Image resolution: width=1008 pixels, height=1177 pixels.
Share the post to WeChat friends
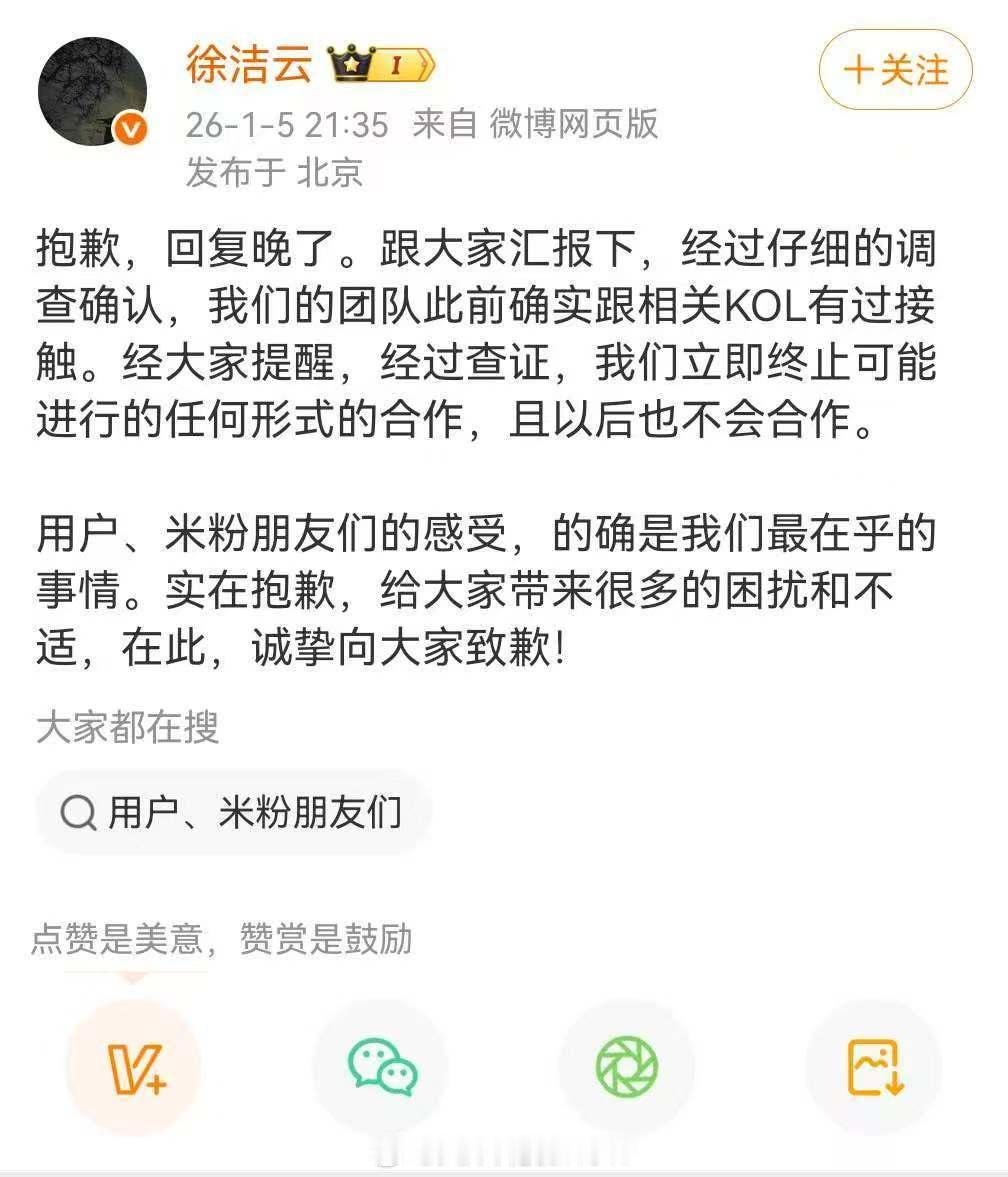coord(384,1067)
